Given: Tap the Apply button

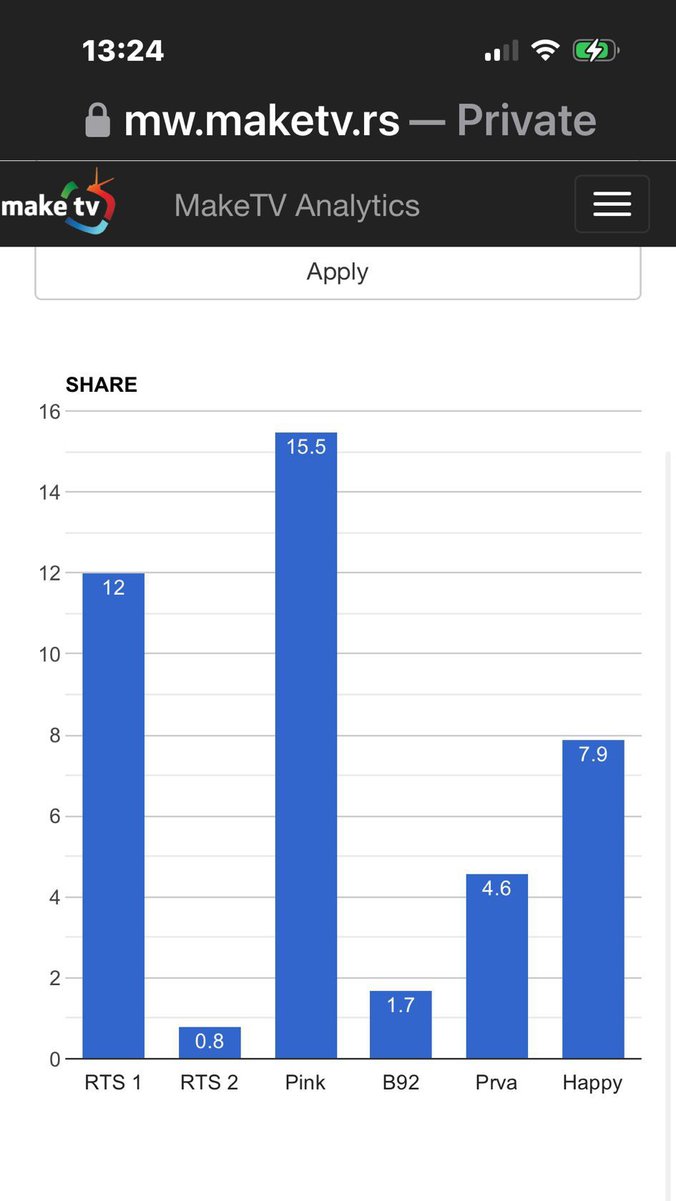Looking at the screenshot, I should (x=337, y=272).
